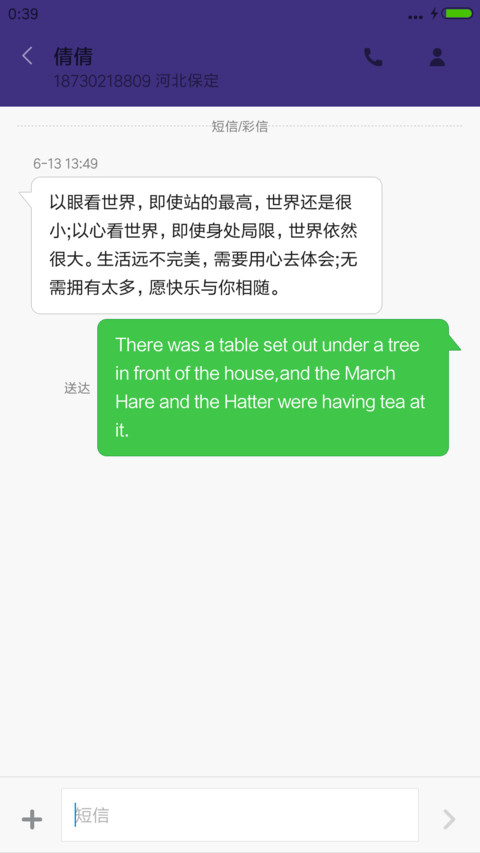Viewport: 480px width, 853px height.
Task: Tap the send arrow icon
Action: (x=449, y=819)
